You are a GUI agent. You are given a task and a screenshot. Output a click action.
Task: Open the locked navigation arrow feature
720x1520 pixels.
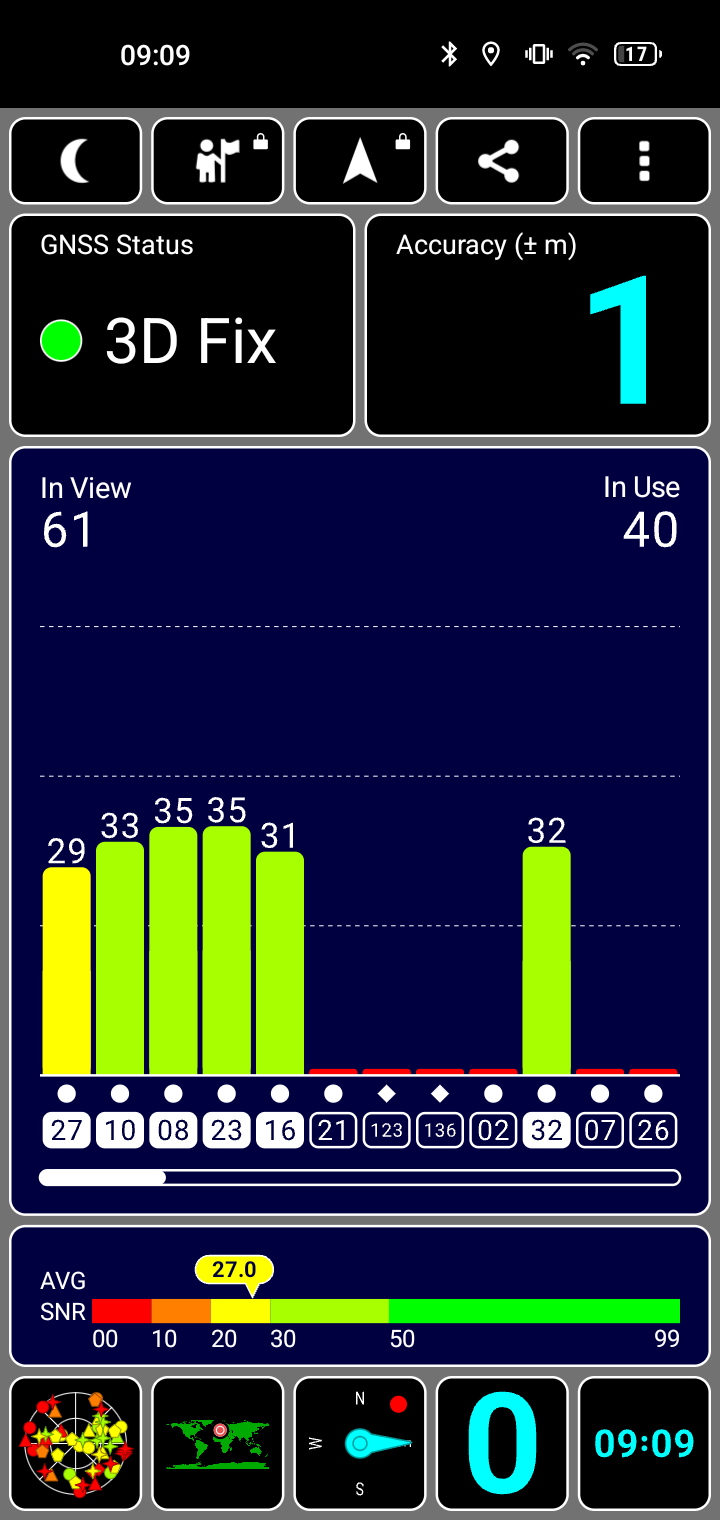(x=360, y=161)
